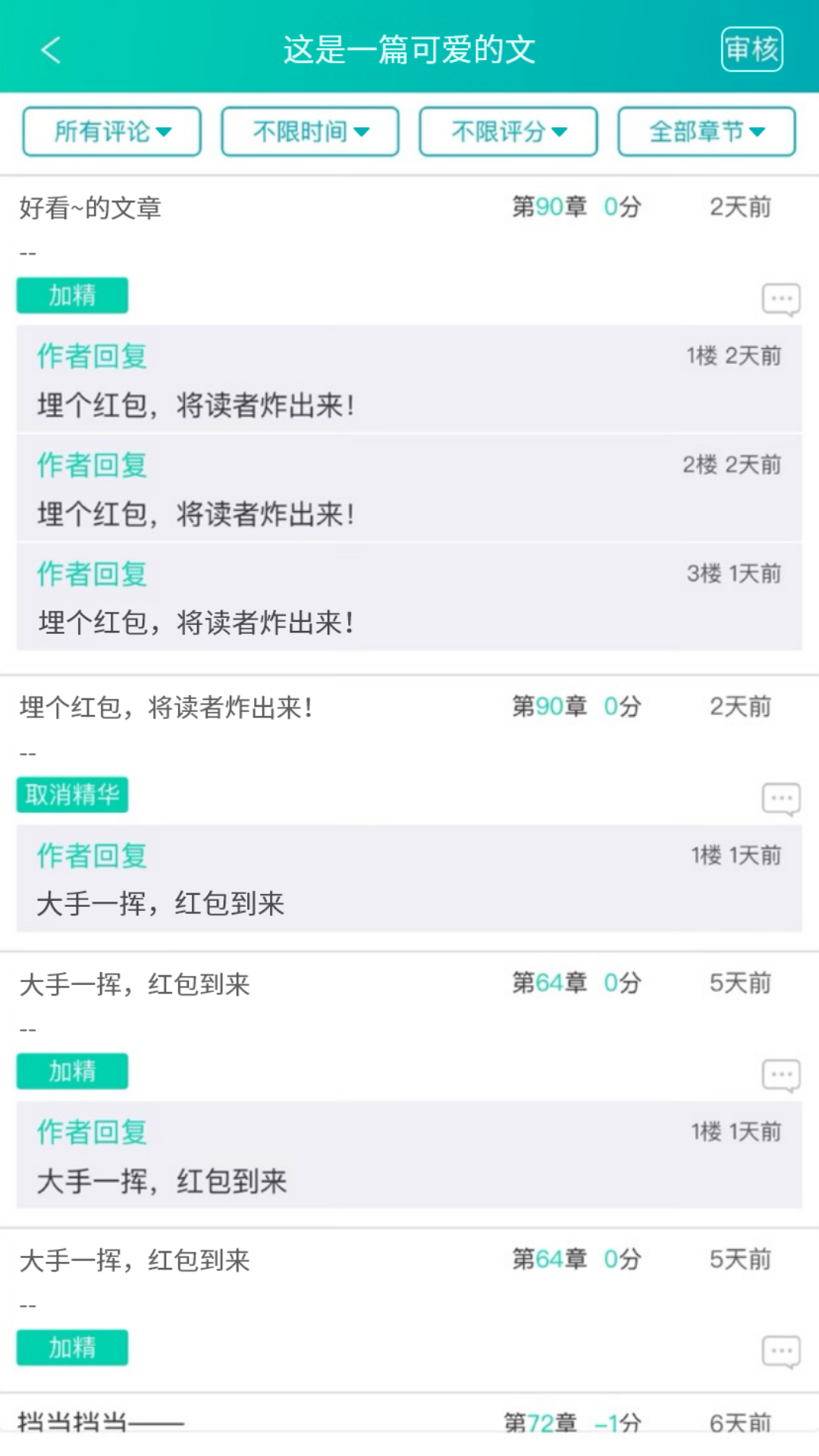Open the 2楼 author reply
819x1456 pixels.
coord(409,488)
